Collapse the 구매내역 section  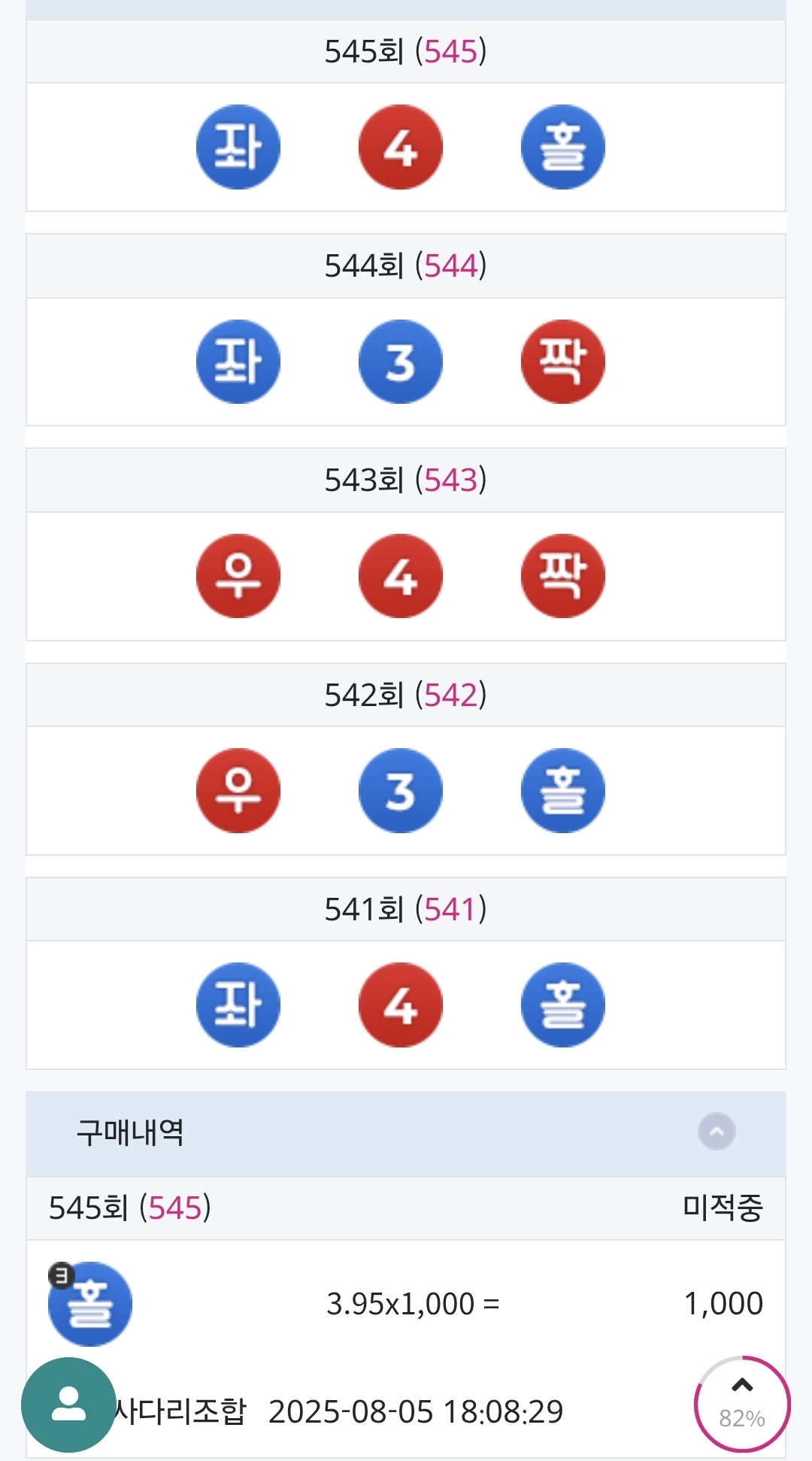click(x=716, y=1131)
